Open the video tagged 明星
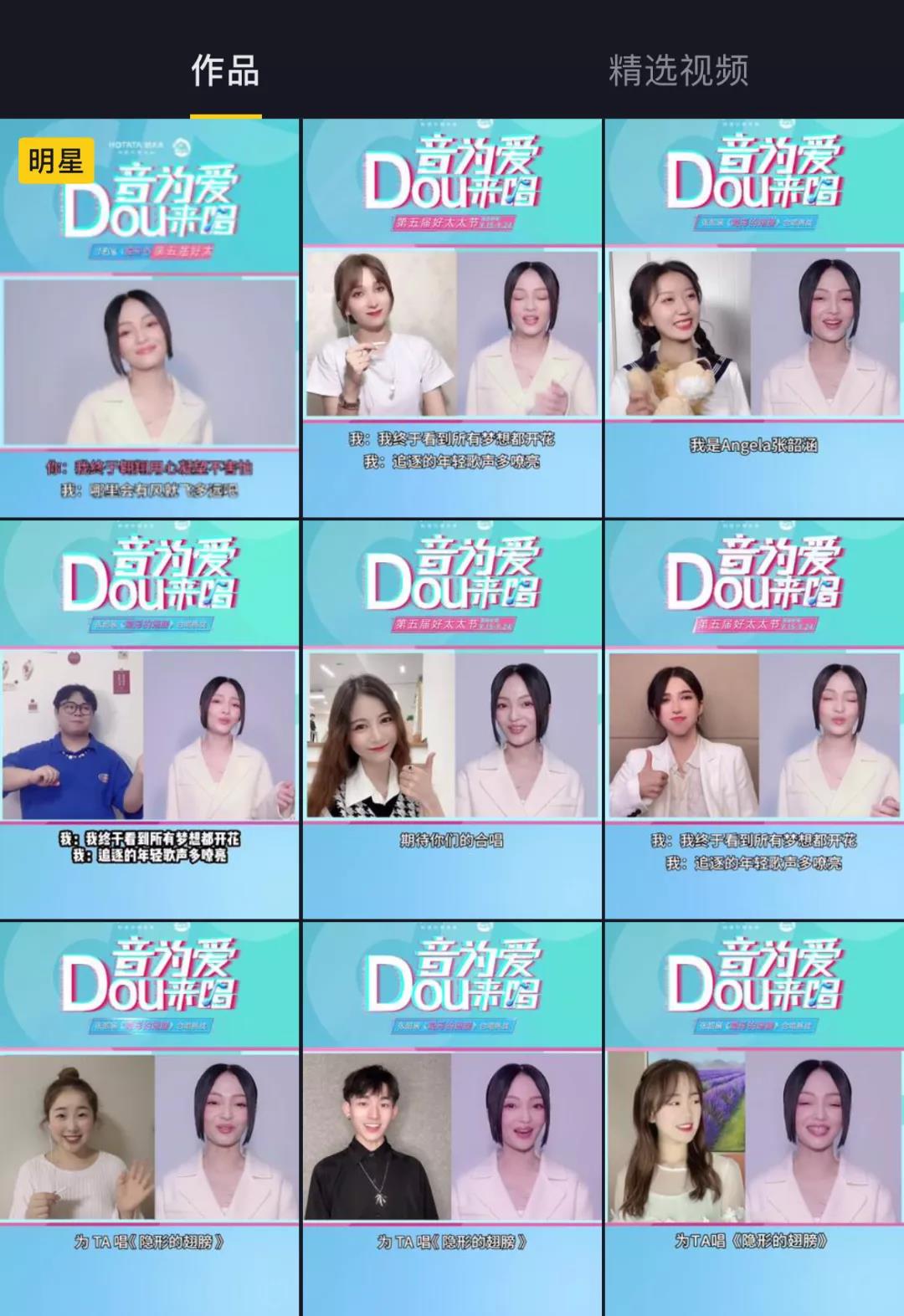This screenshot has width=904, height=1316. pyautogui.click(x=149, y=318)
